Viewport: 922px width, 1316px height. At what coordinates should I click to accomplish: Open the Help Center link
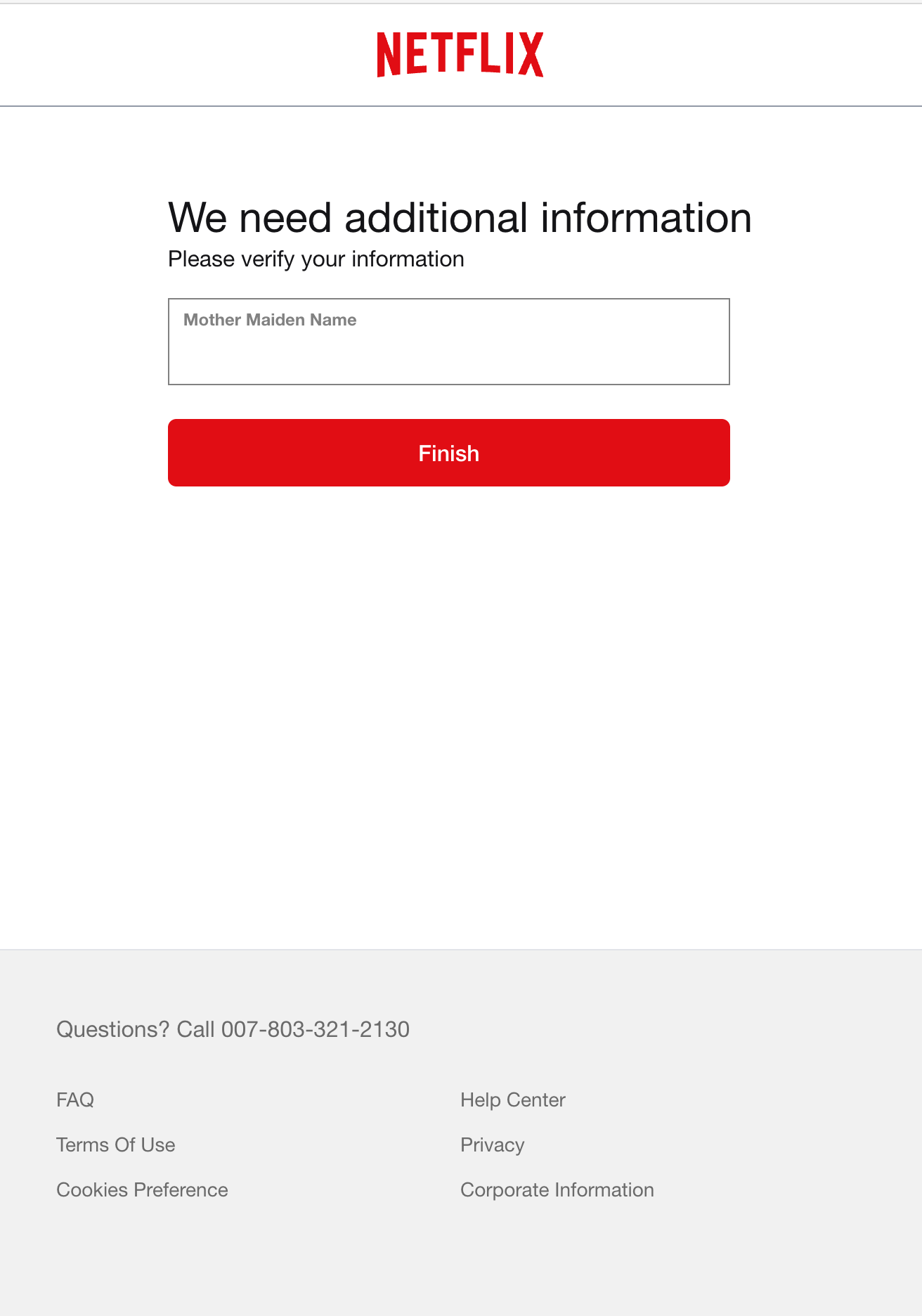(512, 1099)
